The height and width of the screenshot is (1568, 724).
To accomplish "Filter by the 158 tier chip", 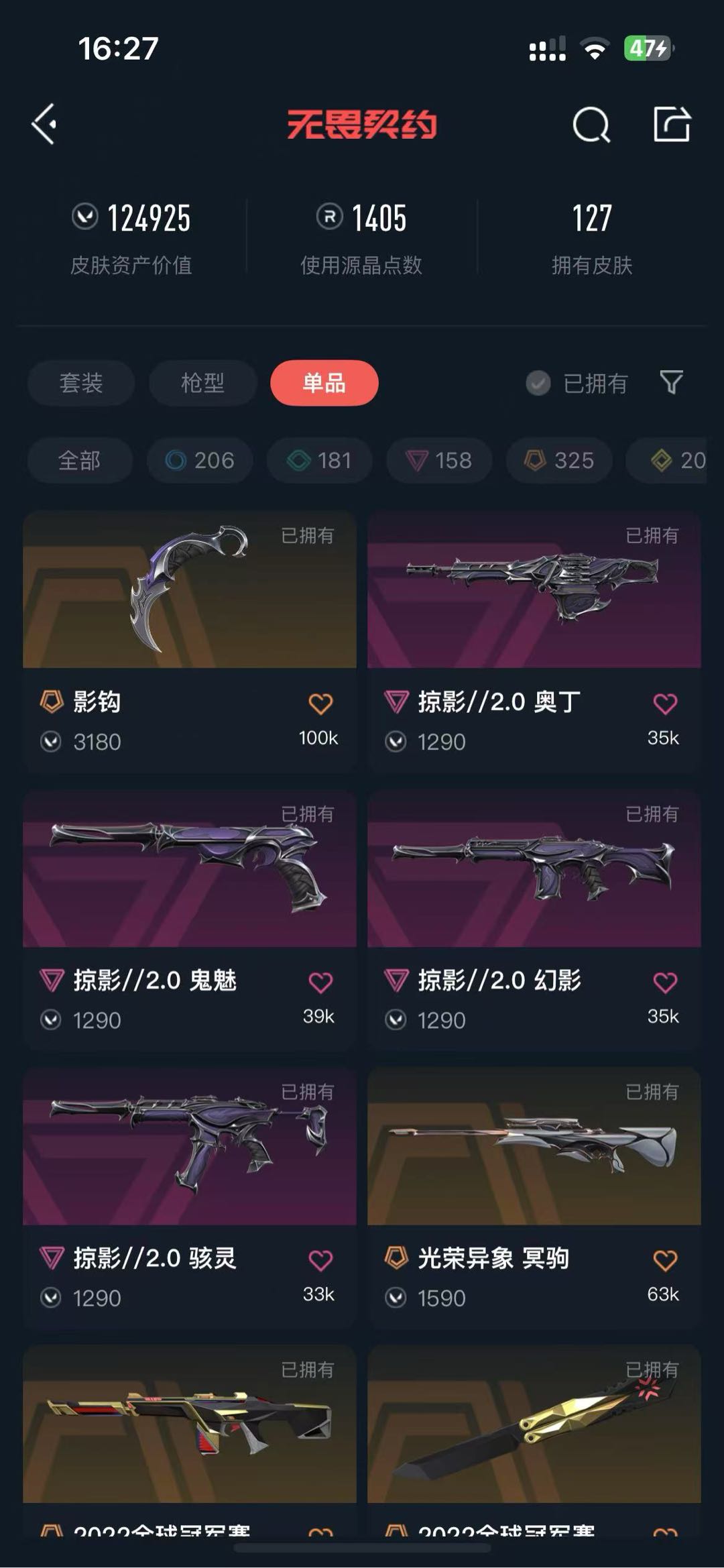I will [439, 461].
